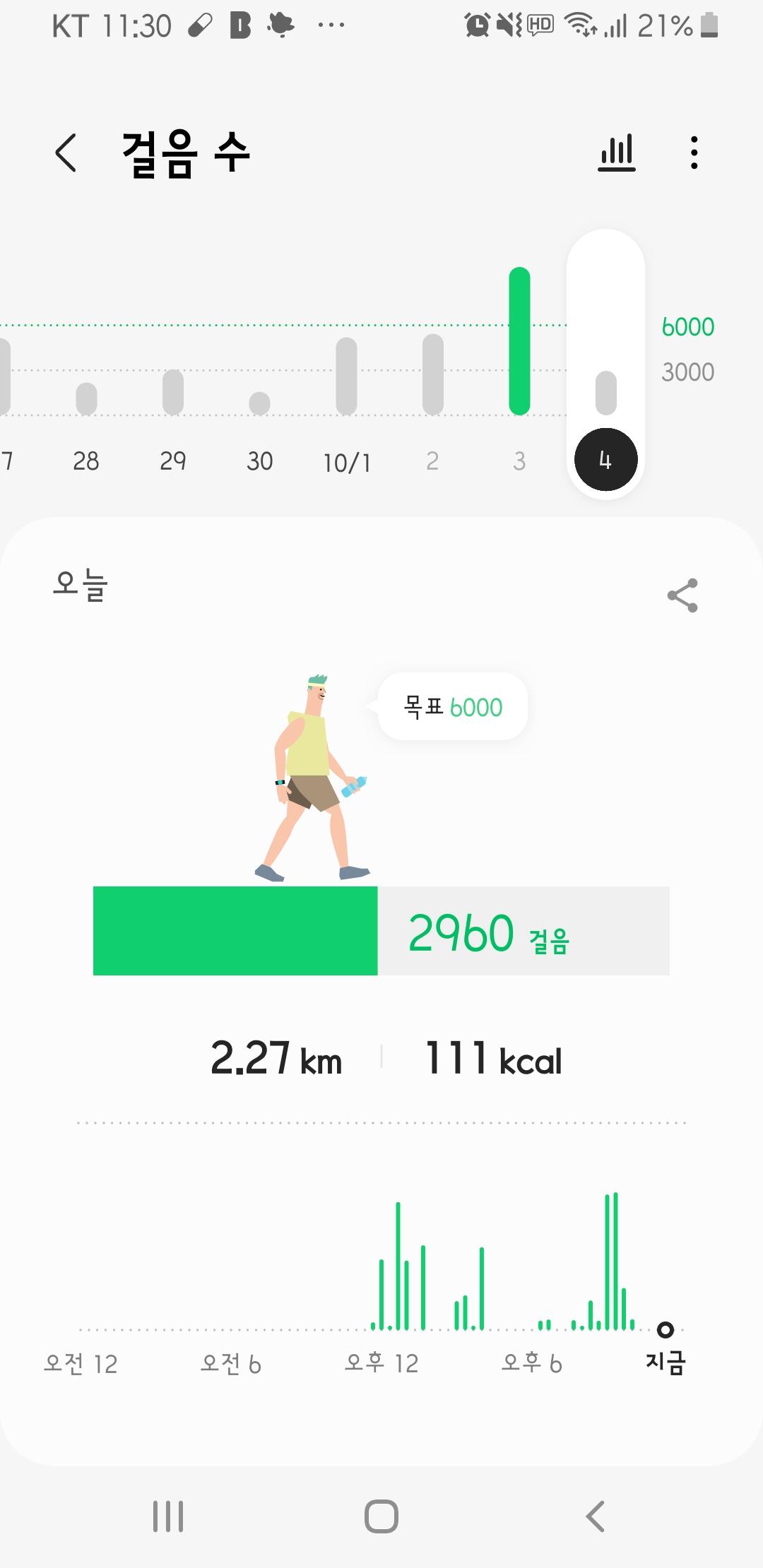This screenshot has width=763, height=1568.
Task: Go back from the 걸음 수 screen
Action: click(66, 153)
